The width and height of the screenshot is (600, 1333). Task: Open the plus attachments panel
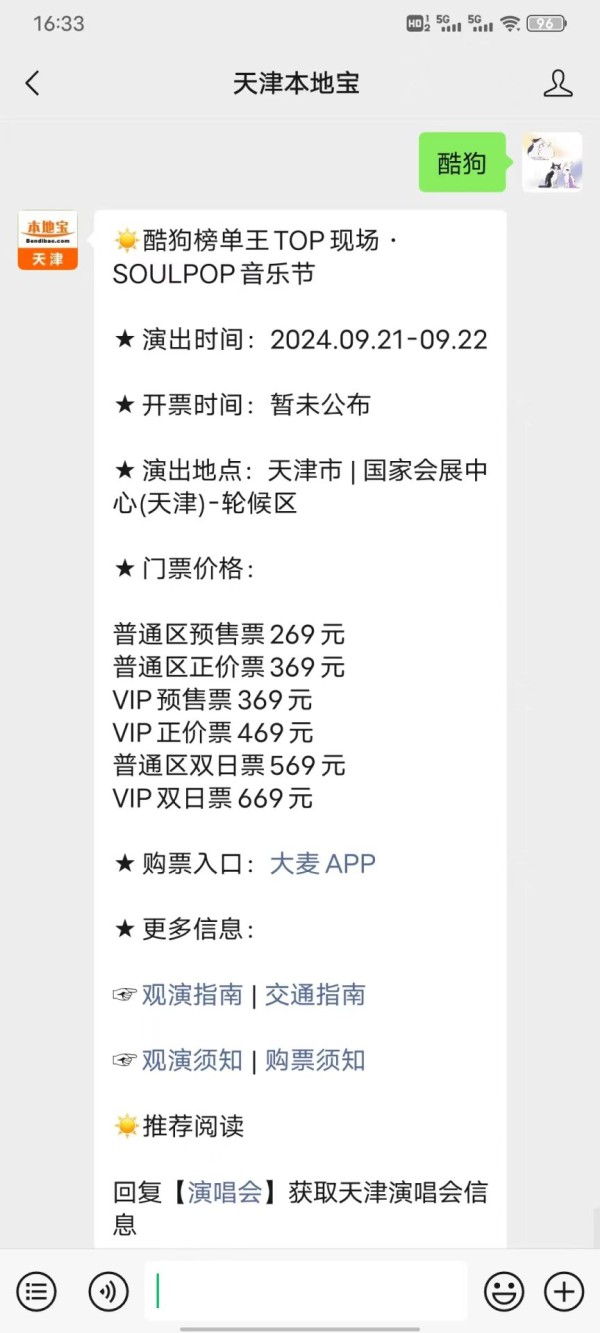click(x=564, y=1291)
